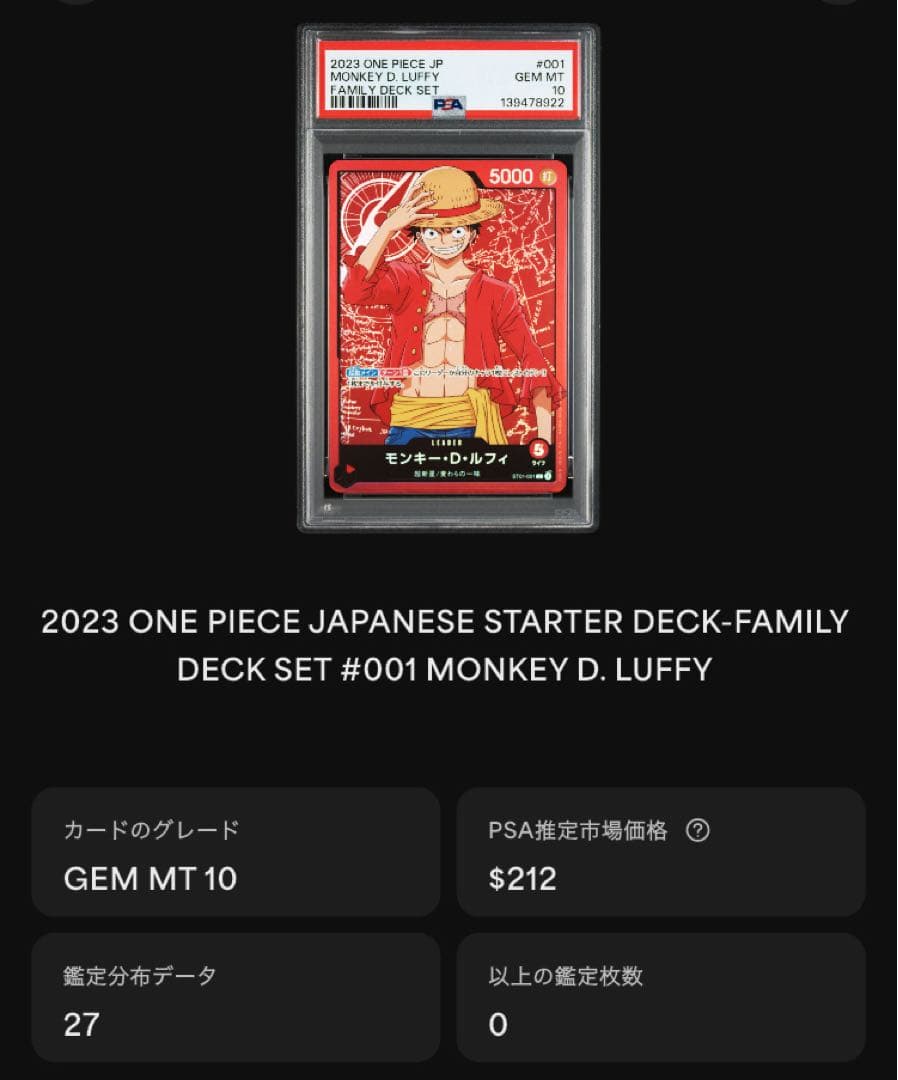Expand details for cert number 139478922

click(x=532, y=100)
